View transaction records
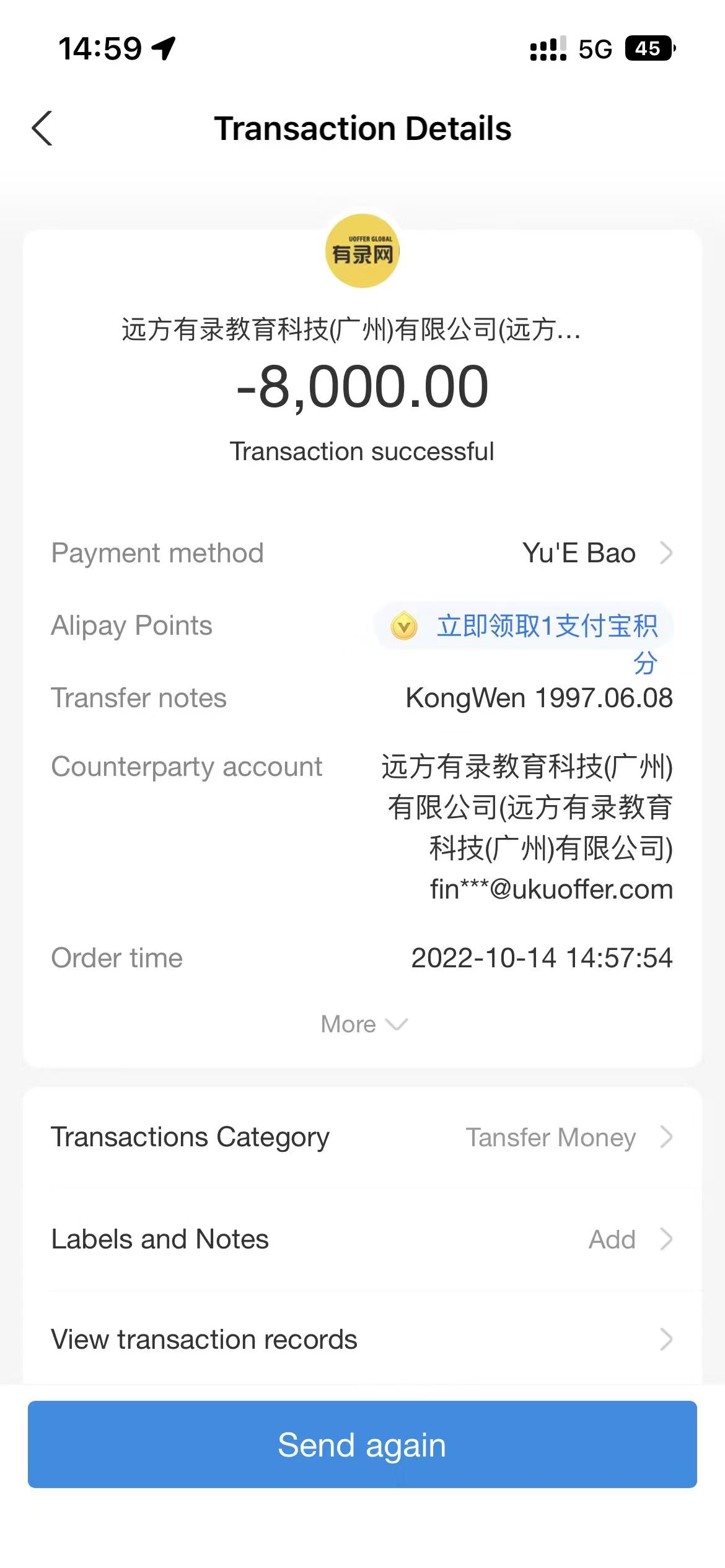Viewport: 725px width, 1568px height. 362,1339
